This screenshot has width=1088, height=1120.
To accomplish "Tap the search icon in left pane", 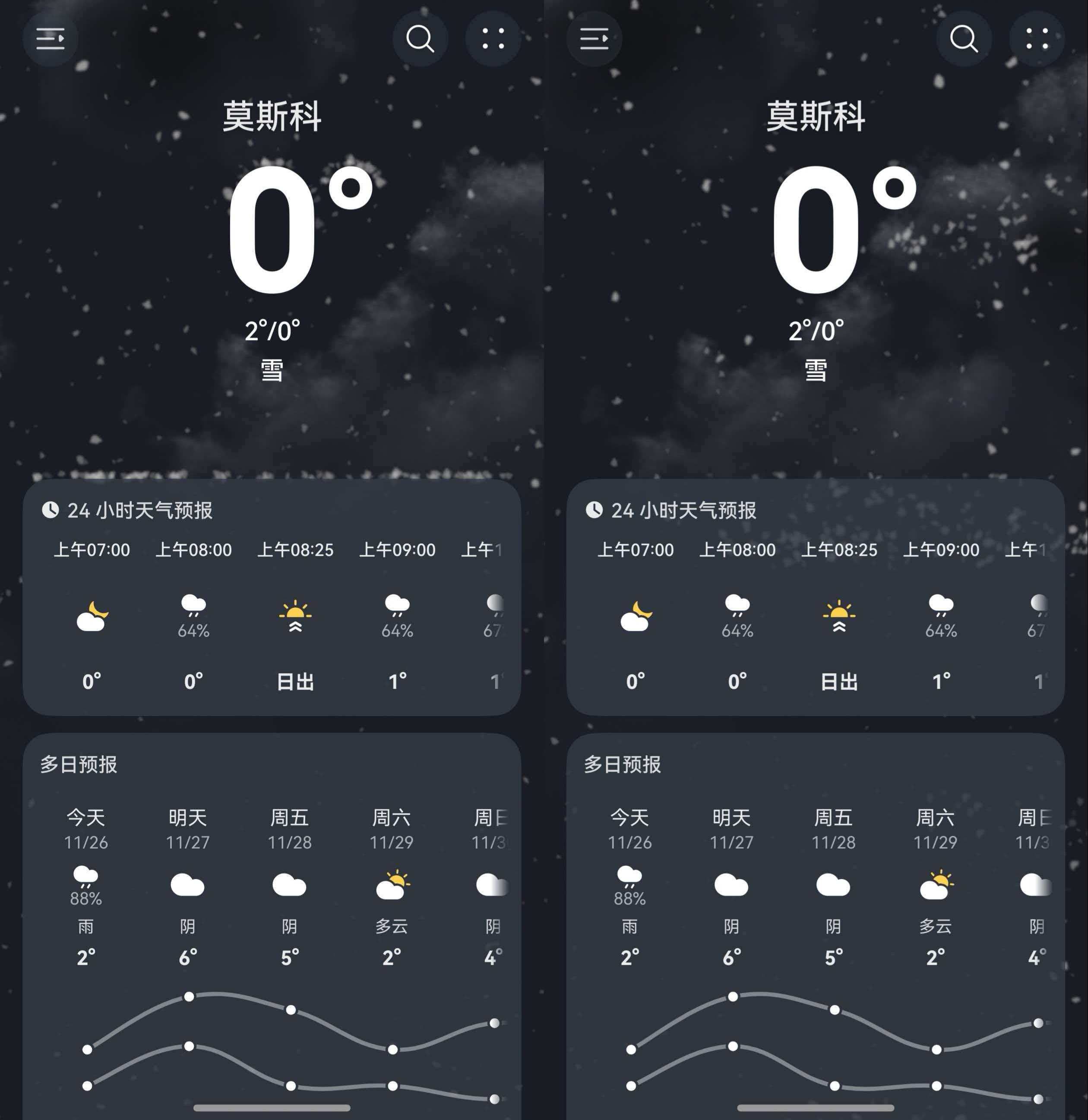I will pos(420,39).
